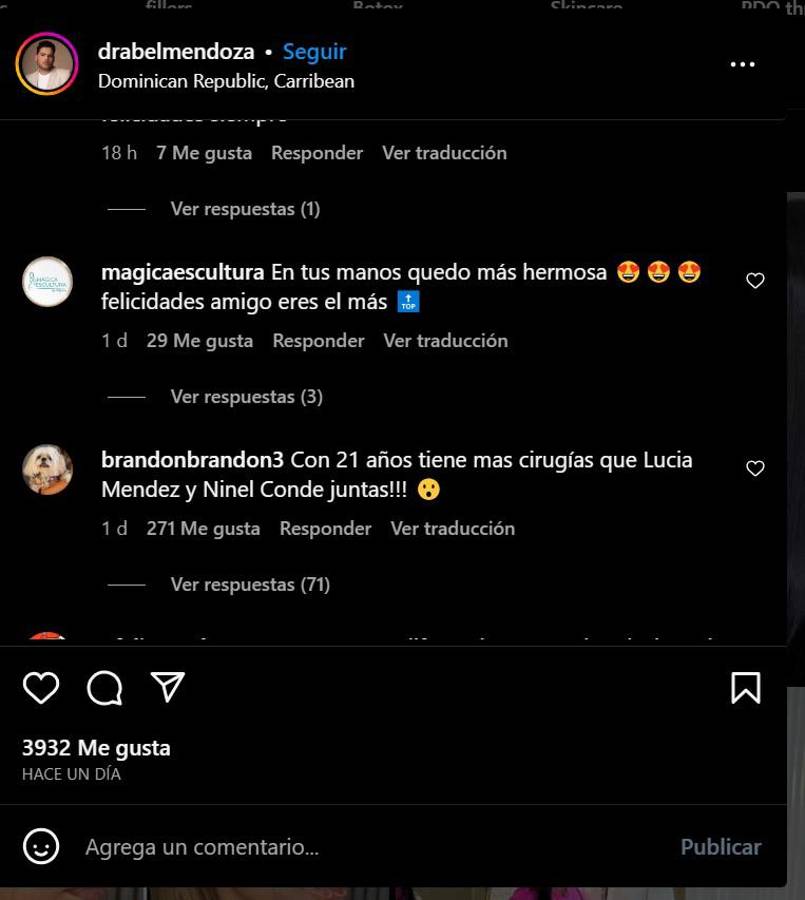
Task: Like brandonbrandon3's comment using the heart
Action: tap(755, 468)
